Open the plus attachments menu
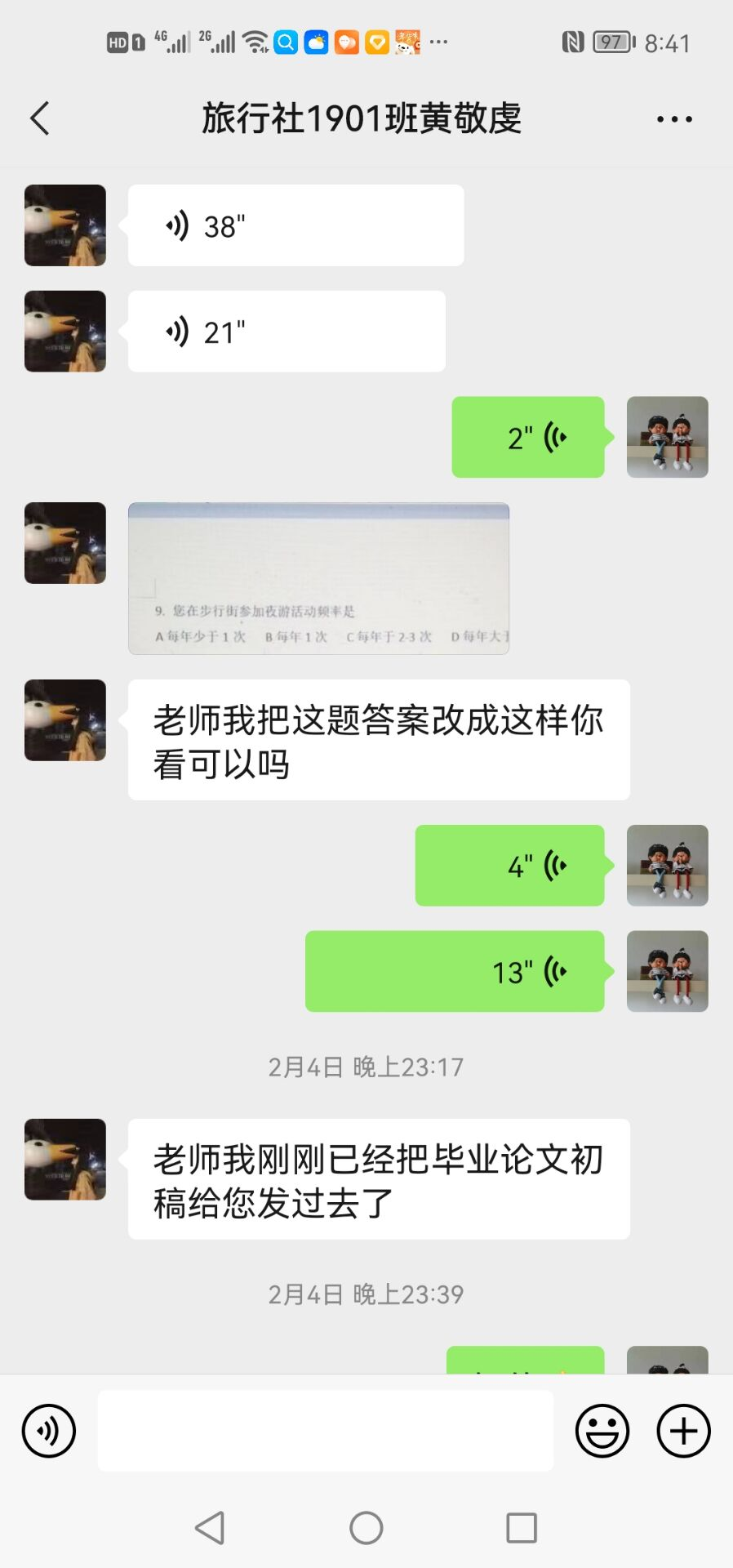Image resolution: width=733 pixels, height=1568 pixels. (x=684, y=1431)
